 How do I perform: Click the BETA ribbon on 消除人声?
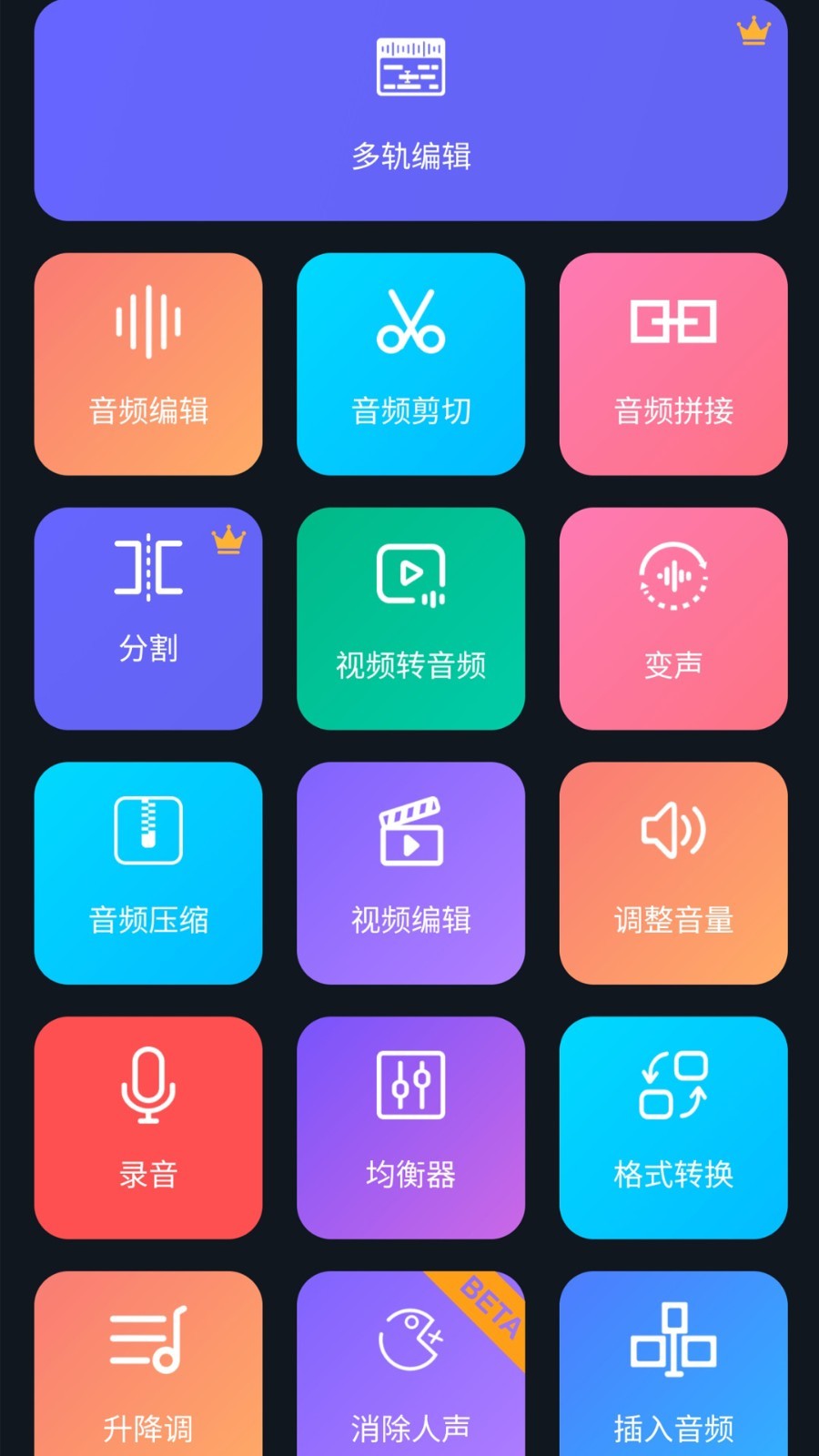489,1315
